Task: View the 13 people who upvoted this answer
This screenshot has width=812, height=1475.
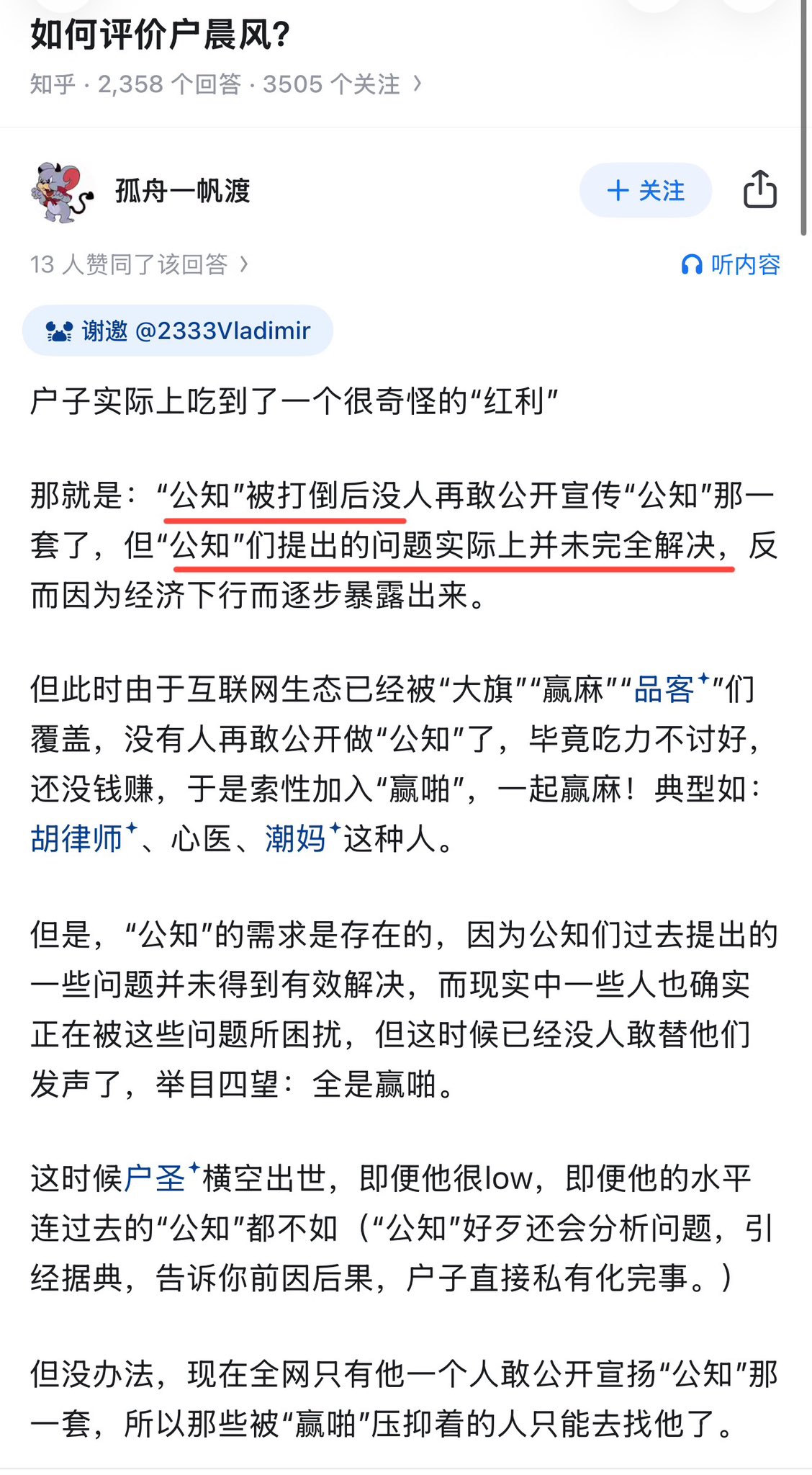Action: click(138, 264)
